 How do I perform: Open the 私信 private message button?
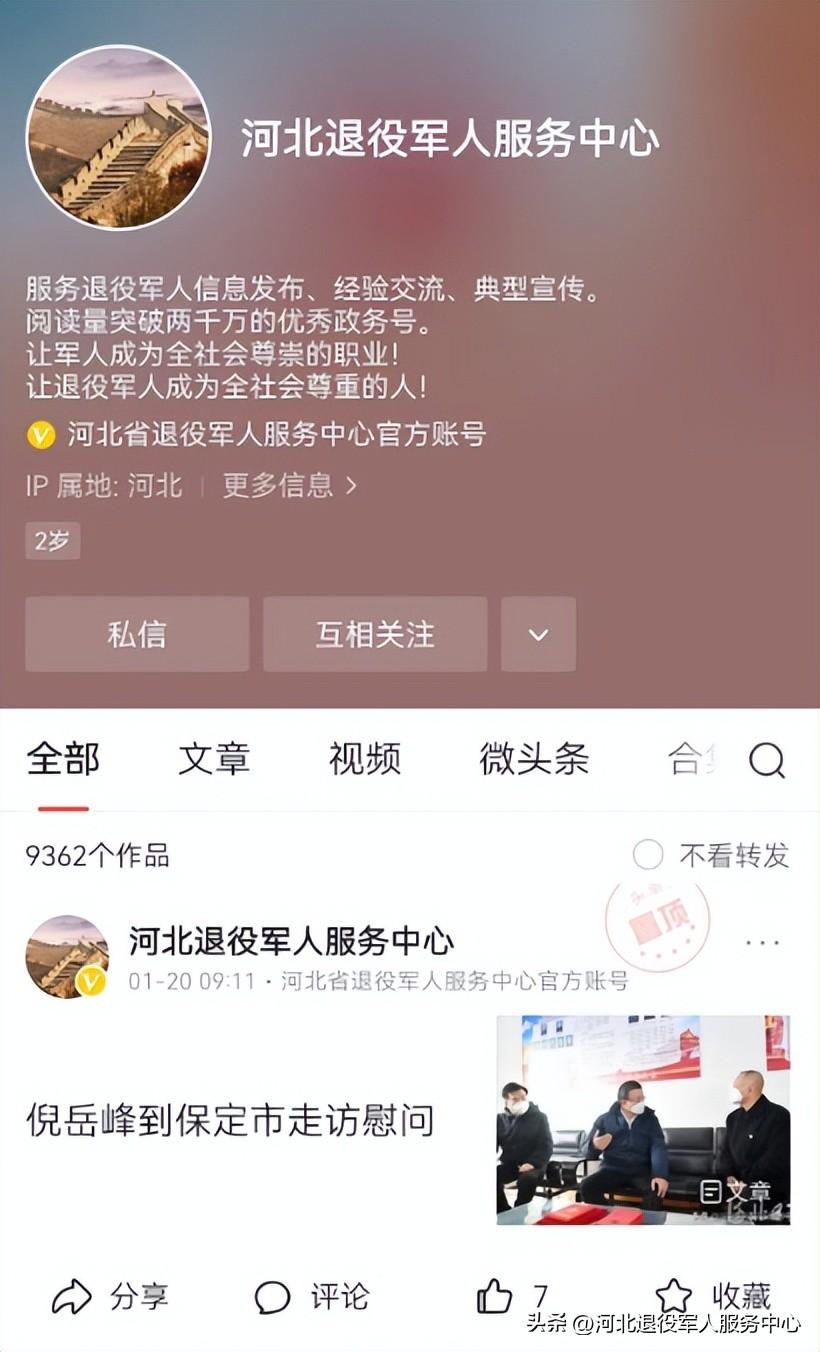click(137, 634)
